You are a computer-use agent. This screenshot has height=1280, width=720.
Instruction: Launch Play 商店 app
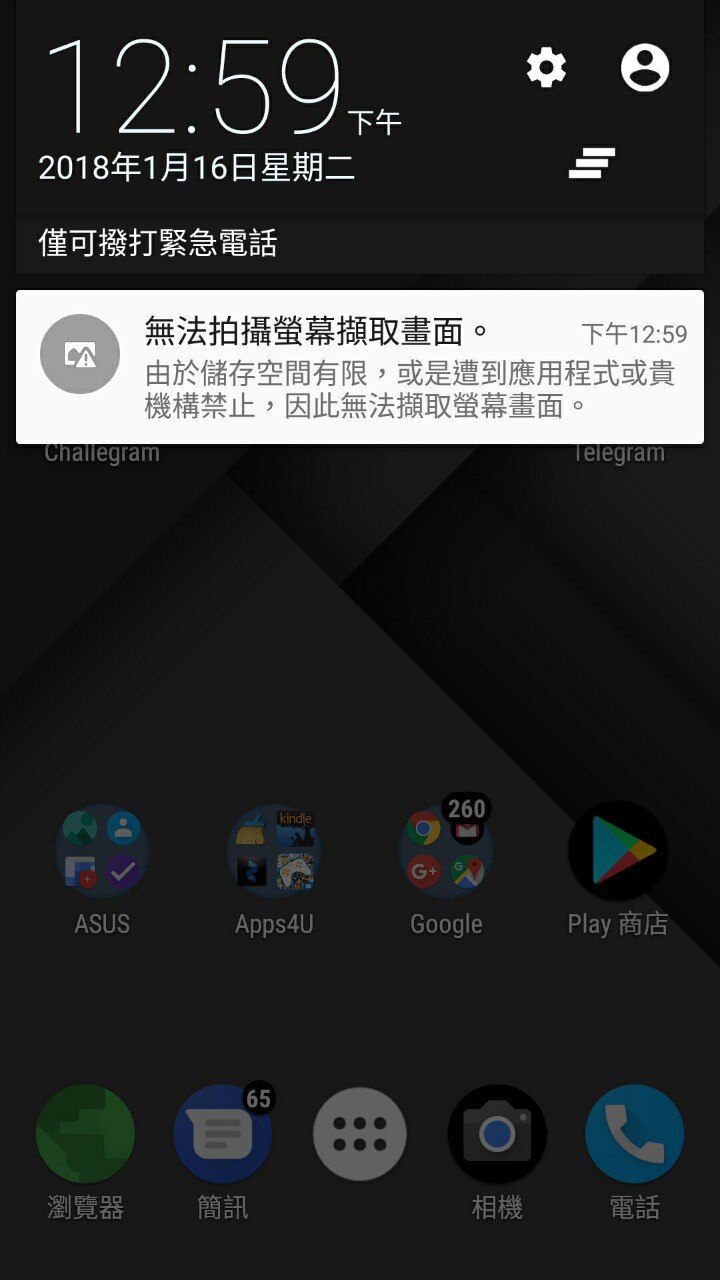pos(618,852)
